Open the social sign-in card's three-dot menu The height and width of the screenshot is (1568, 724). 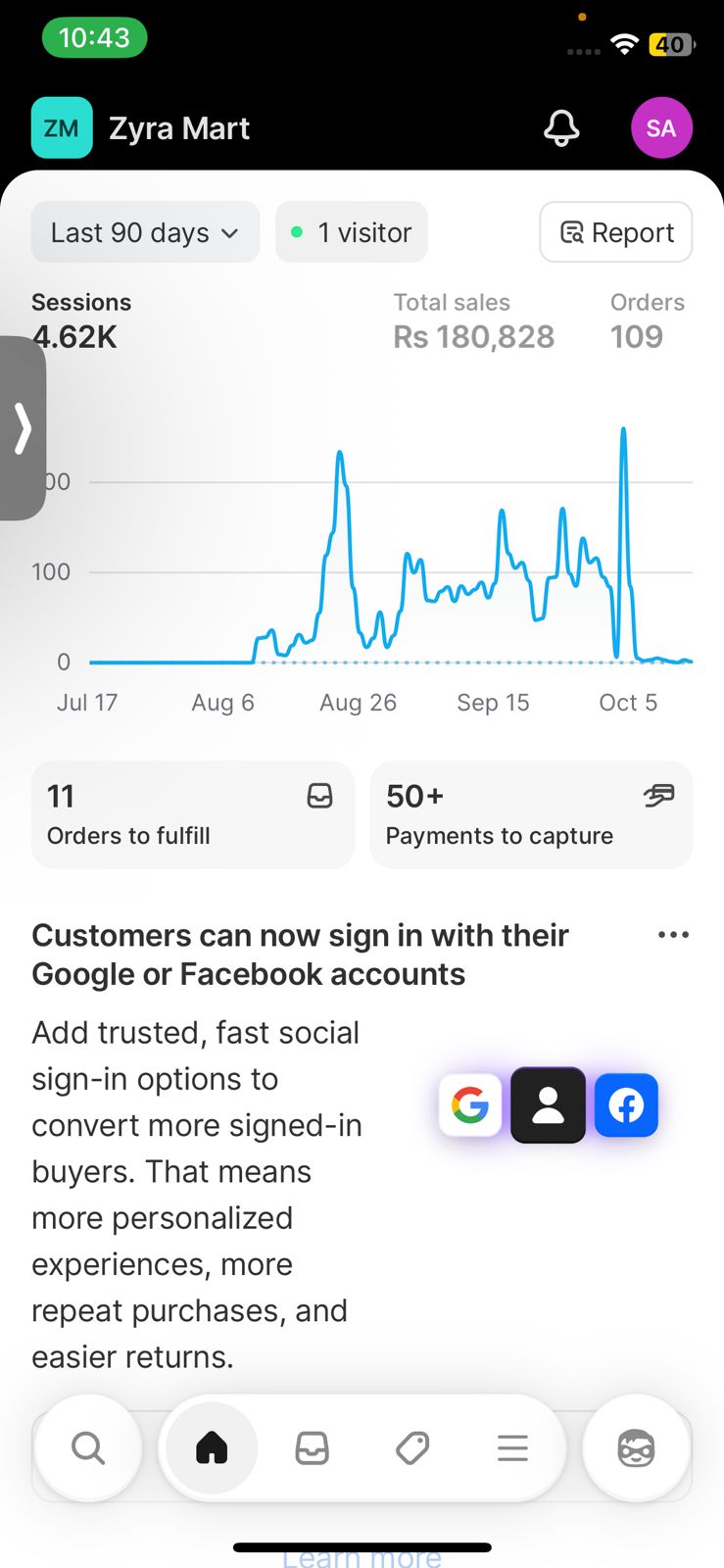673,935
